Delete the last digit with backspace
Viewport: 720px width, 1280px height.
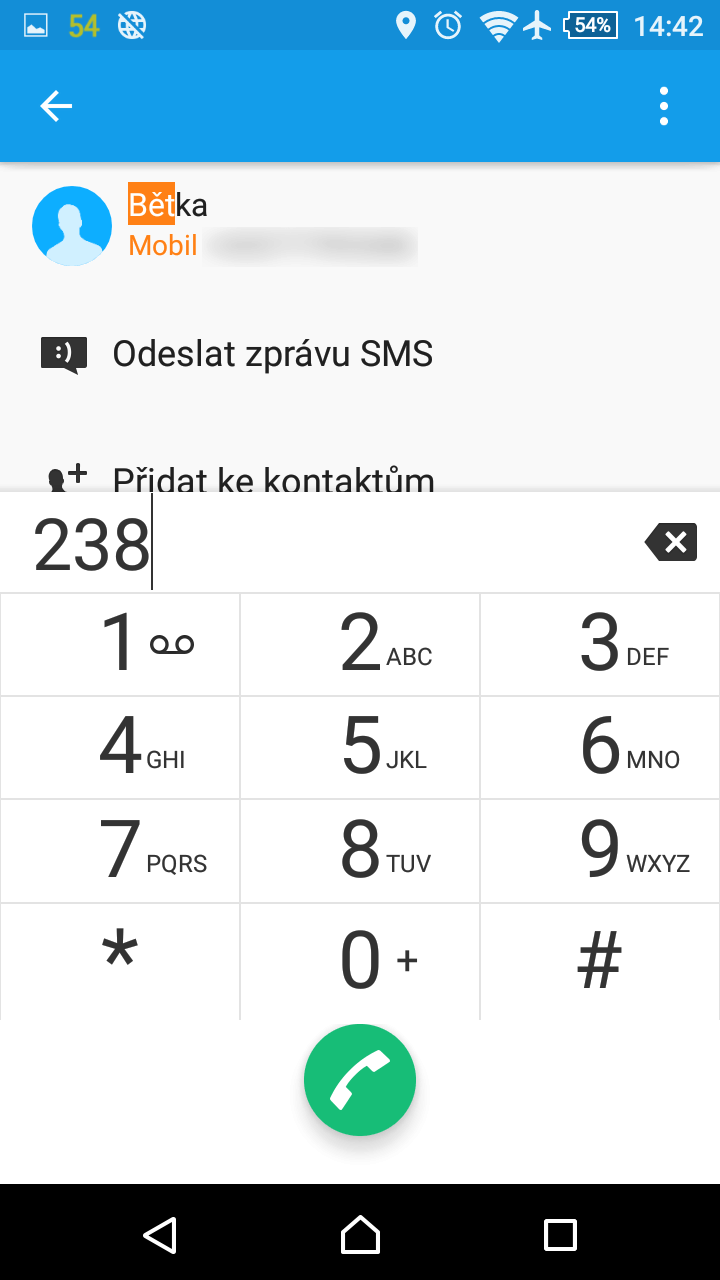tap(671, 543)
